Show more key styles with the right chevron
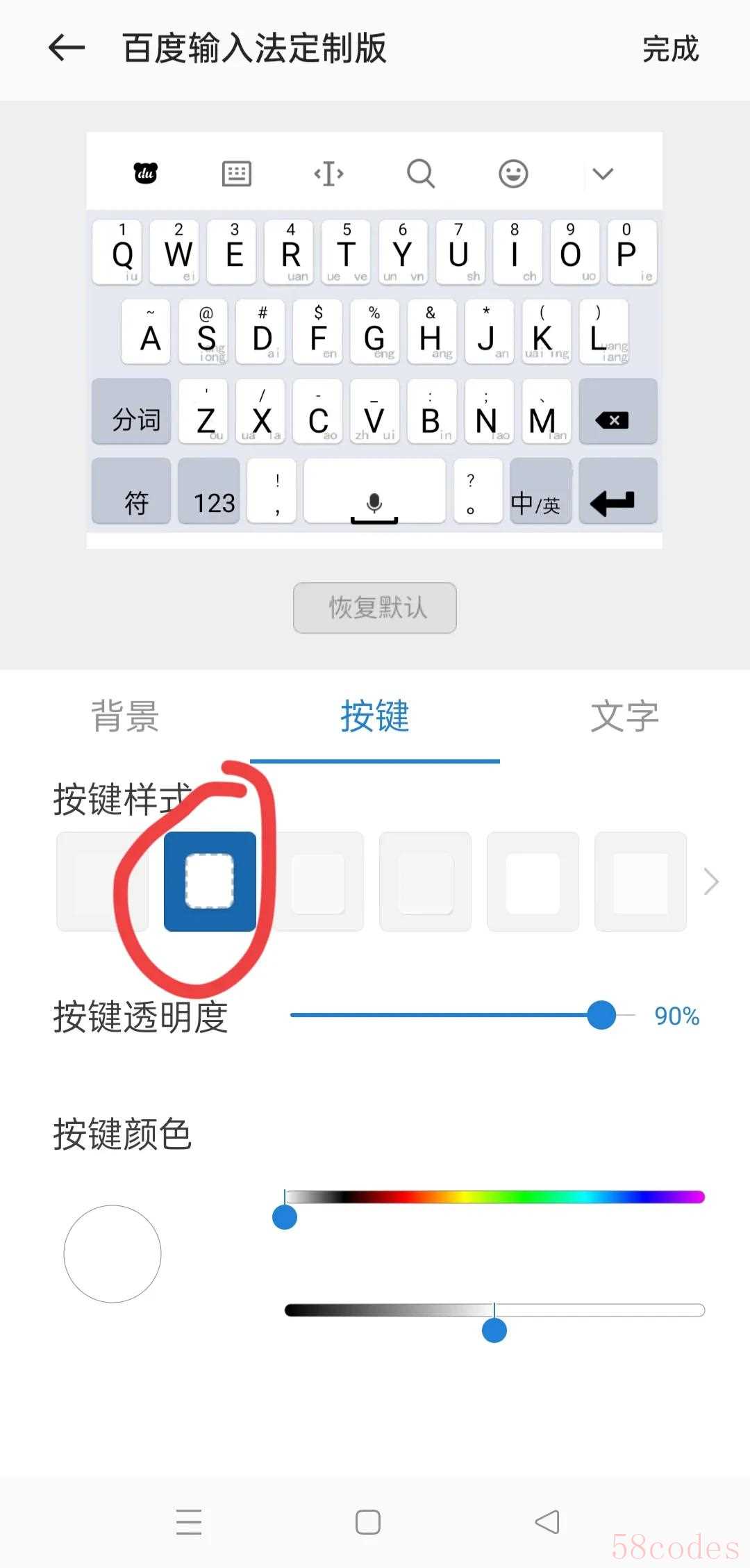Image resolution: width=750 pixels, height=1568 pixels. (x=710, y=882)
